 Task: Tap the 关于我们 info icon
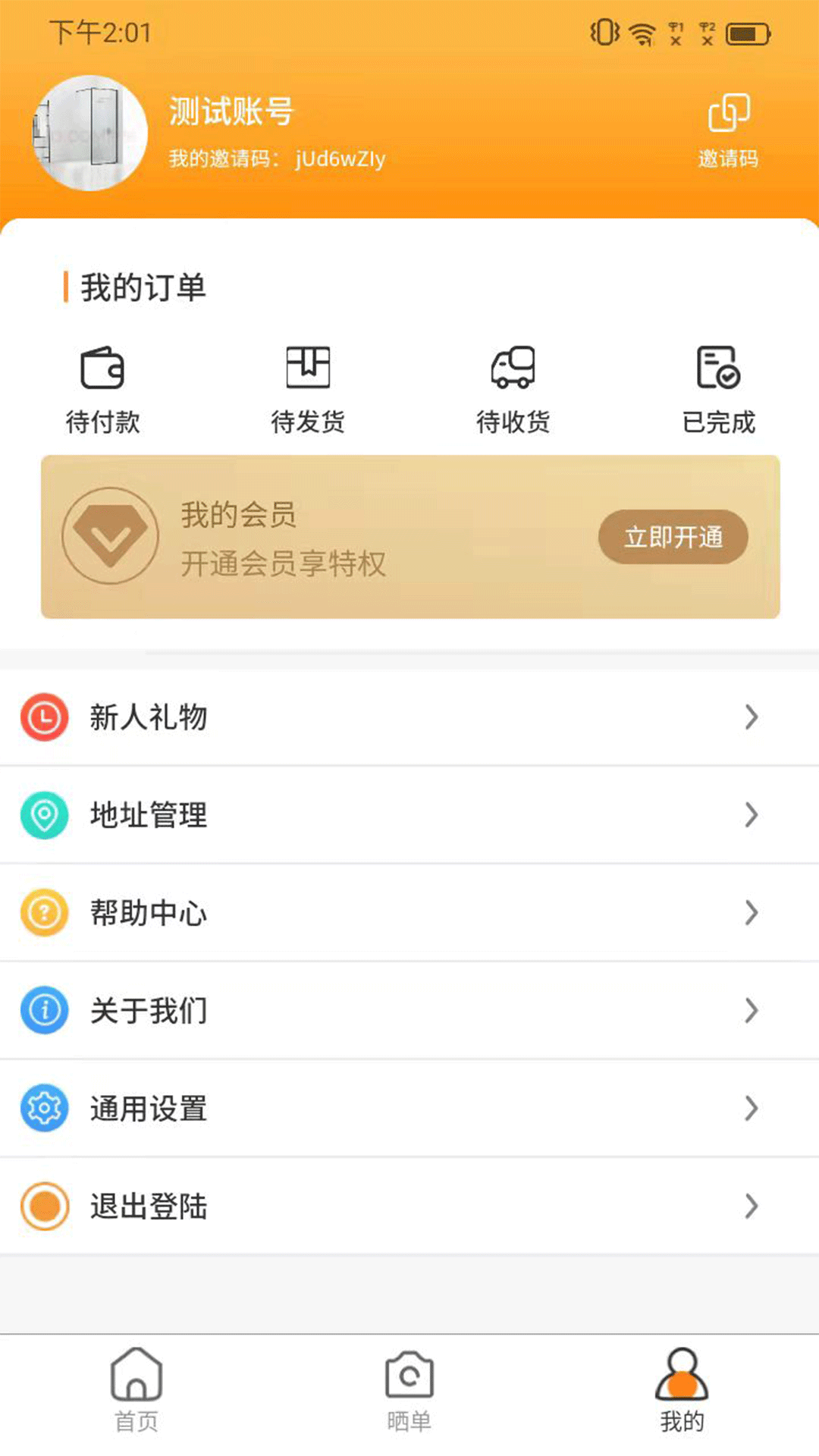[44, 1011]
